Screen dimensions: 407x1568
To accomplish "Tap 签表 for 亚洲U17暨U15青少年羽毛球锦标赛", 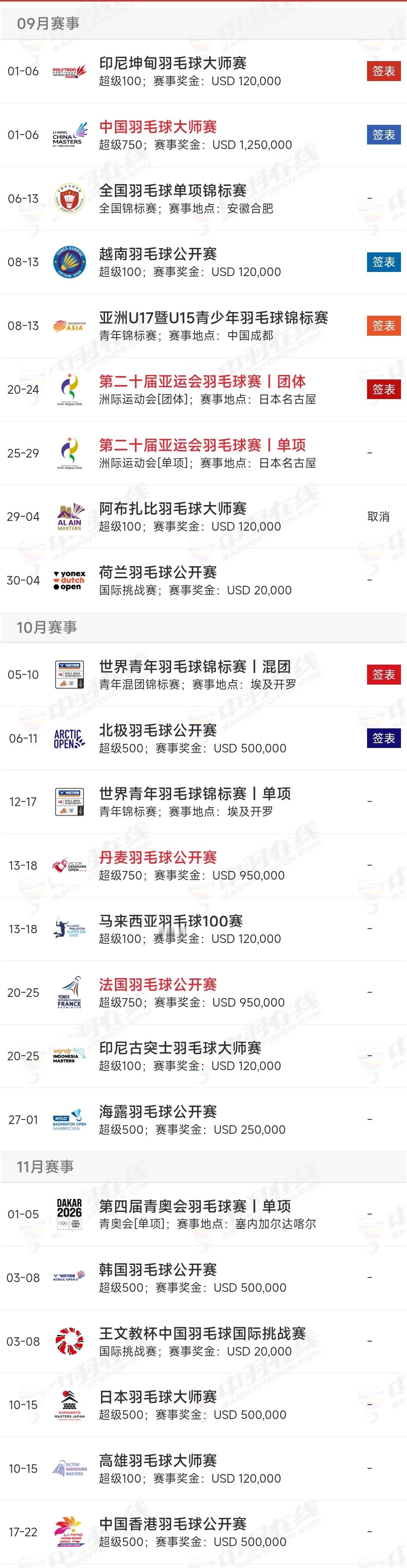I will coord(383,326).
